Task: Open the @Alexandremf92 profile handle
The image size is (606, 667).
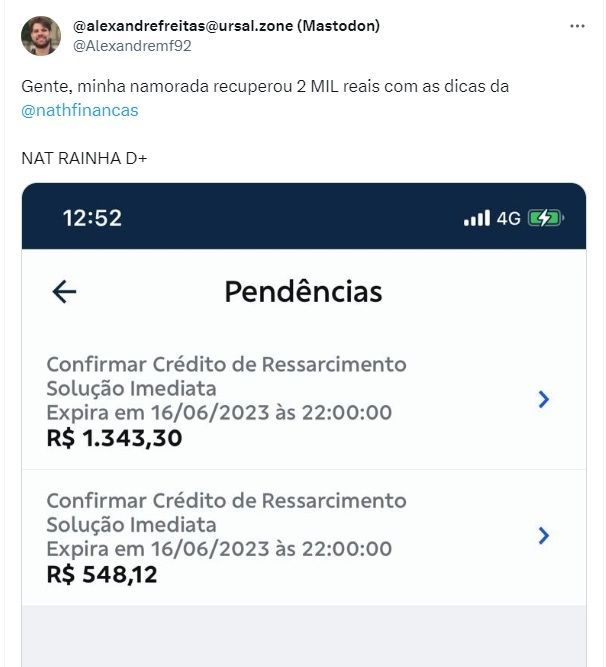Action: click(132, 44)
